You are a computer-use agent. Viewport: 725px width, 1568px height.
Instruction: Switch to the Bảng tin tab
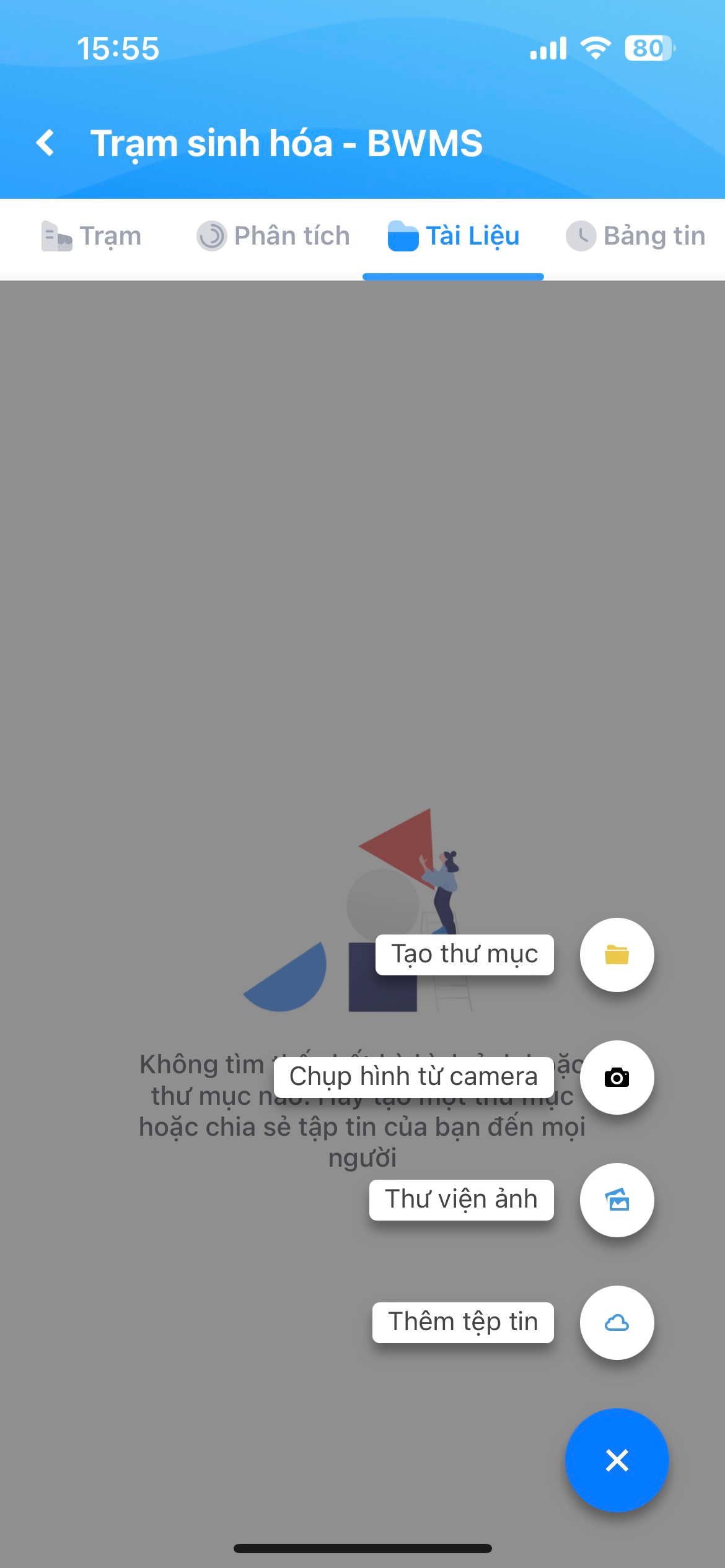click(636, 236)
